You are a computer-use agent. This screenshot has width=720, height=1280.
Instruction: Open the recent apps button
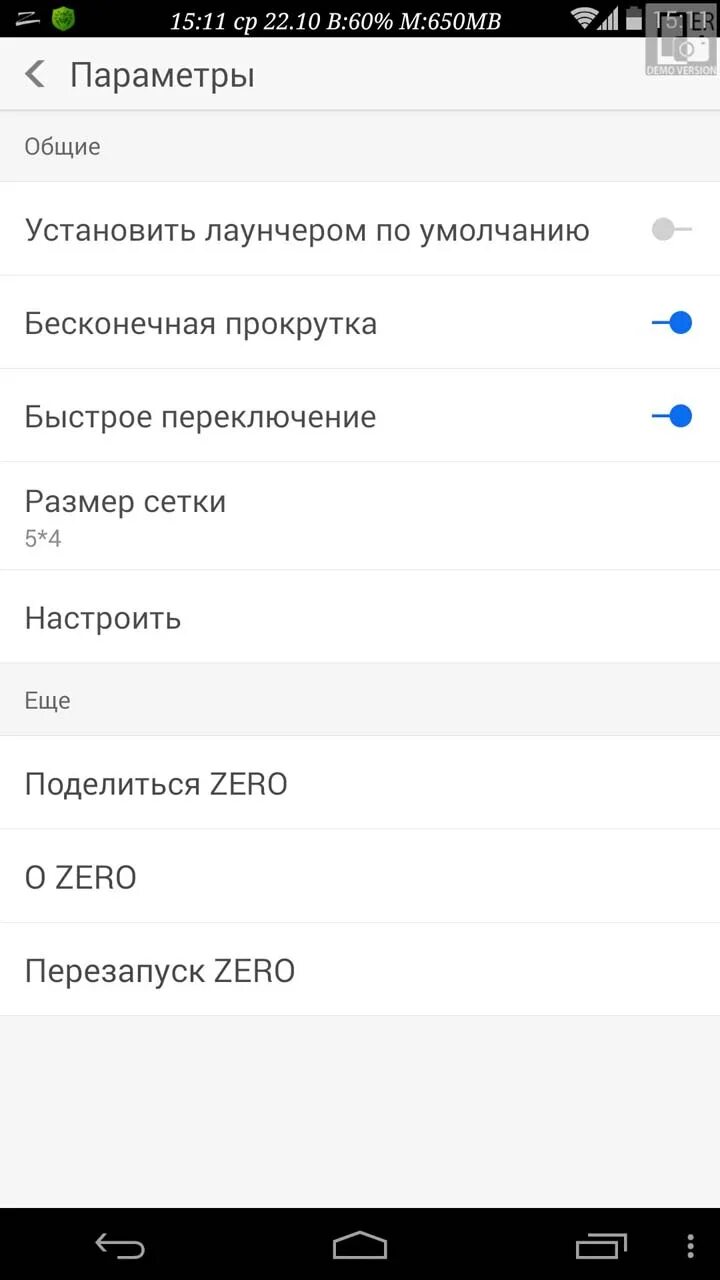(601, 1246)
